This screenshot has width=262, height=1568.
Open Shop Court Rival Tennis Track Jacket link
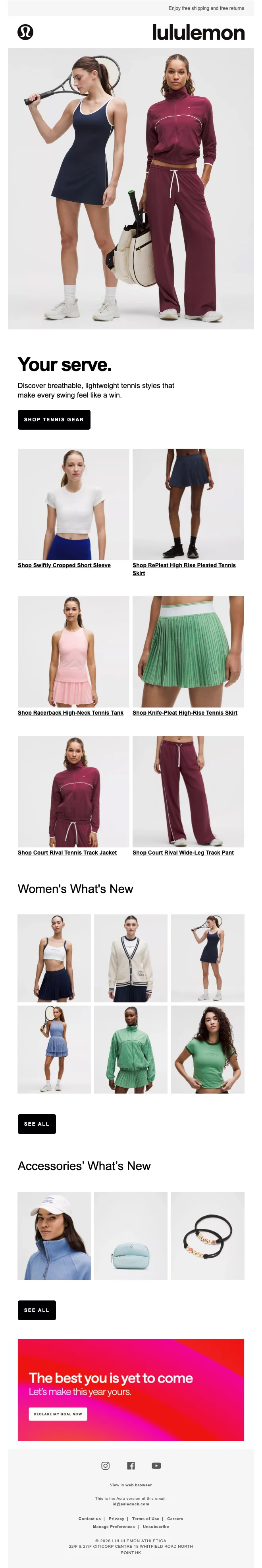pyautogui.click(x=67, y=853)
